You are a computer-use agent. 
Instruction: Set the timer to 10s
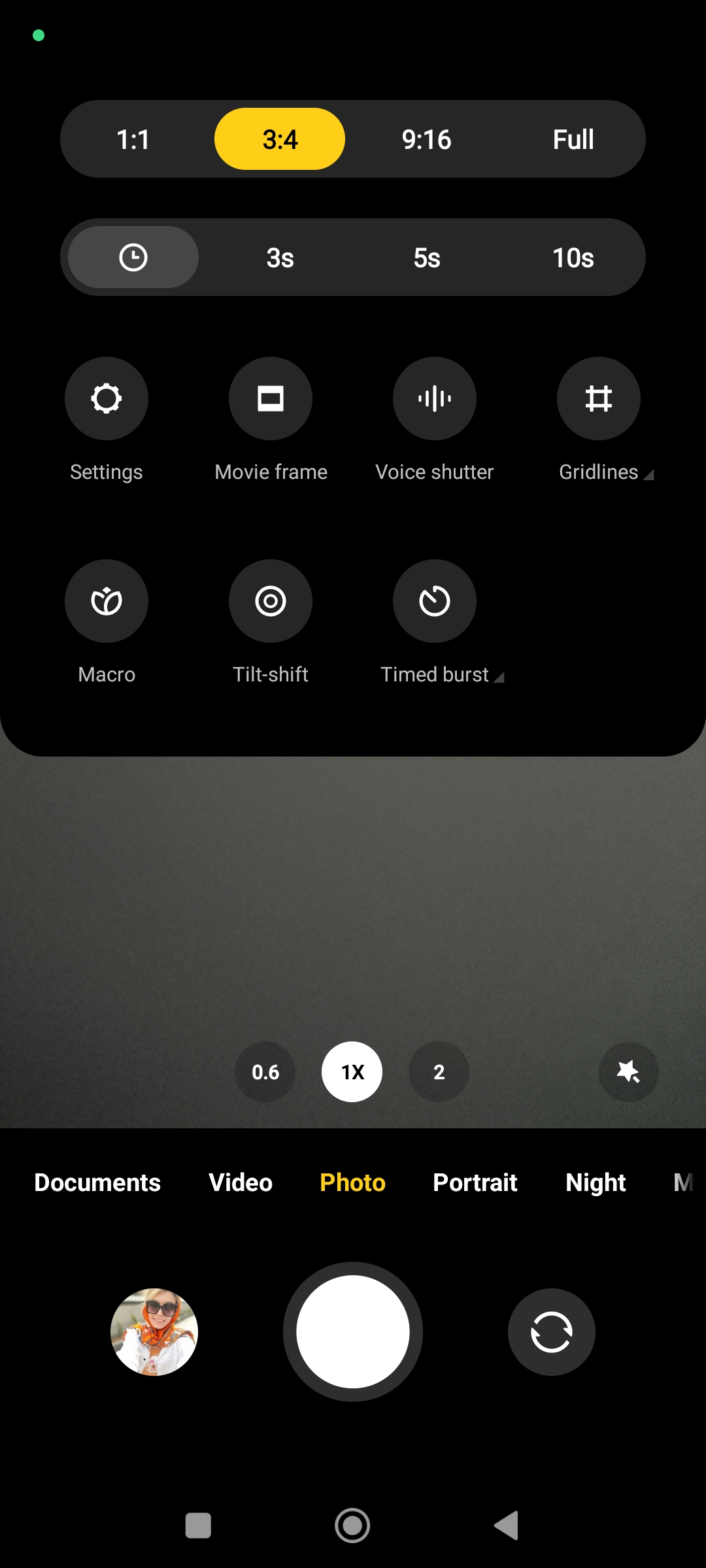[573, 257]
